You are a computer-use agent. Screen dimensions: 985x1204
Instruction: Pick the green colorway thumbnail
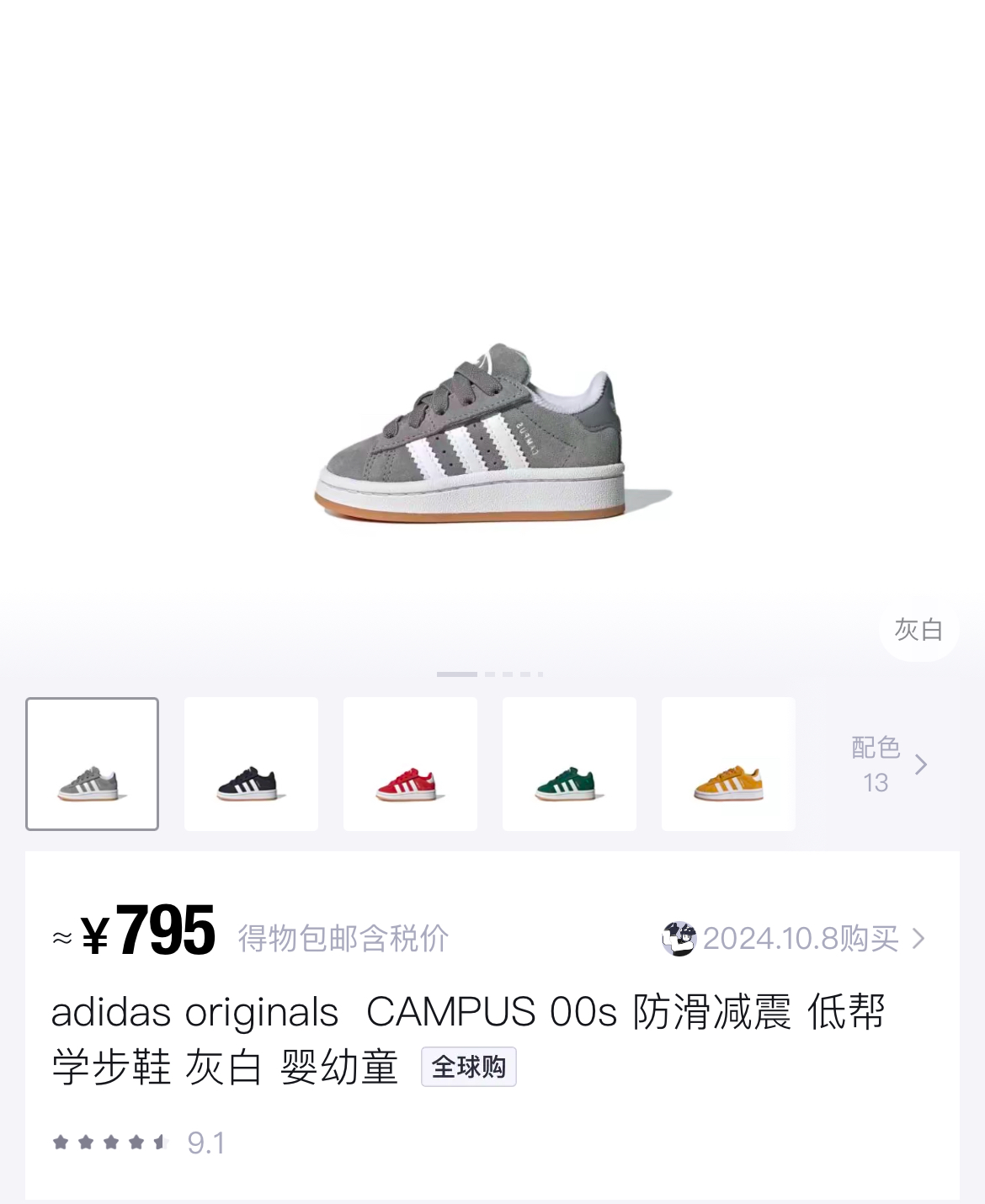click(x=569, y=764)
